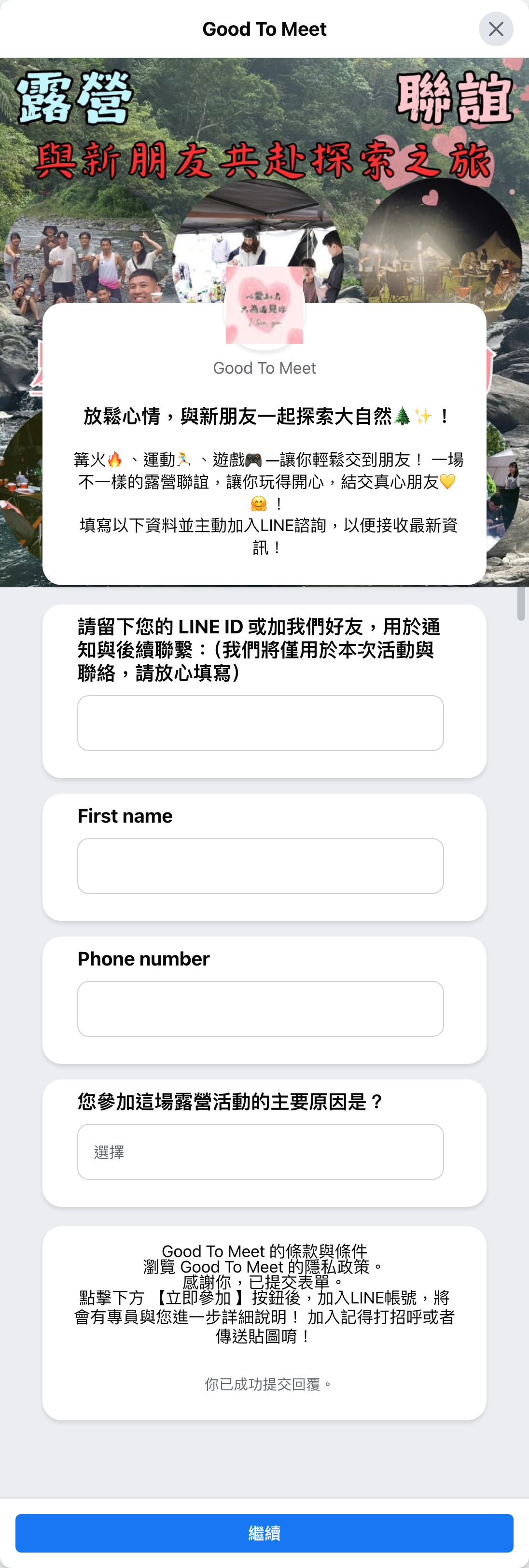Select the Good To Meet page name text

(264, 368)
